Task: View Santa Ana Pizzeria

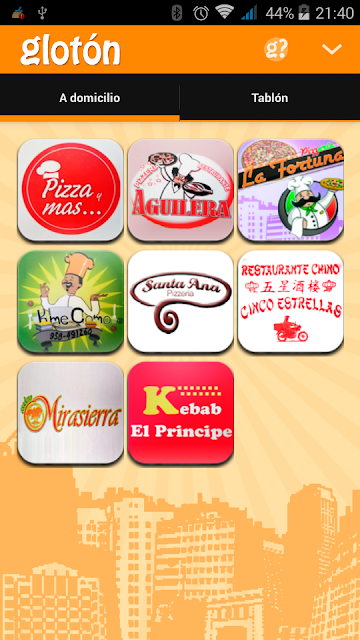Action: coord(180,301)
